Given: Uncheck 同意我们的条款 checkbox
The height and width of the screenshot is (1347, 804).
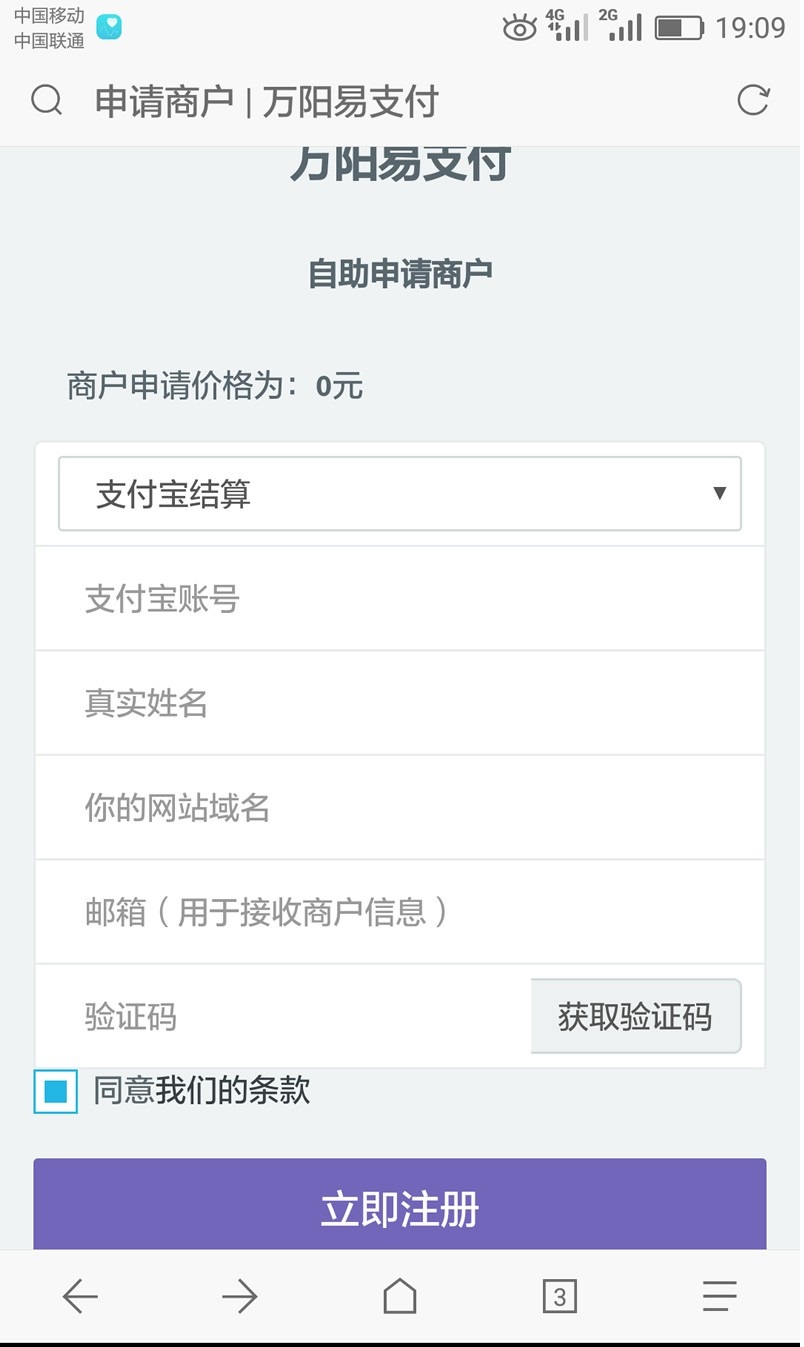Looking at the screenshot, I should coord(55,1091).
